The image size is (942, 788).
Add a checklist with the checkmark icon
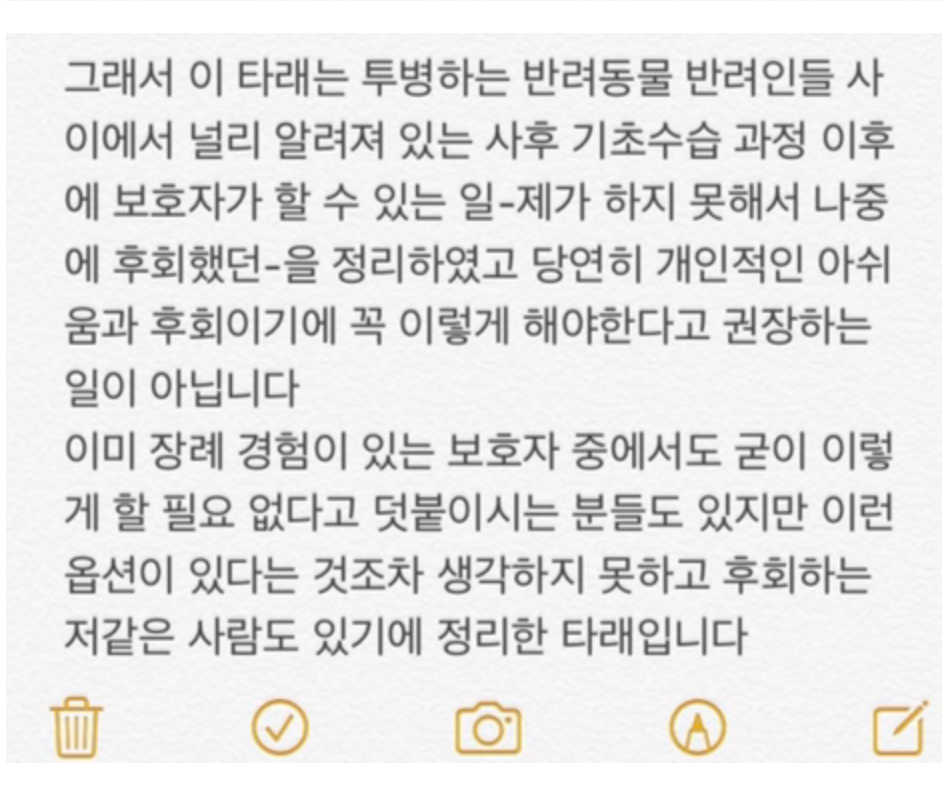coord(280,727)
